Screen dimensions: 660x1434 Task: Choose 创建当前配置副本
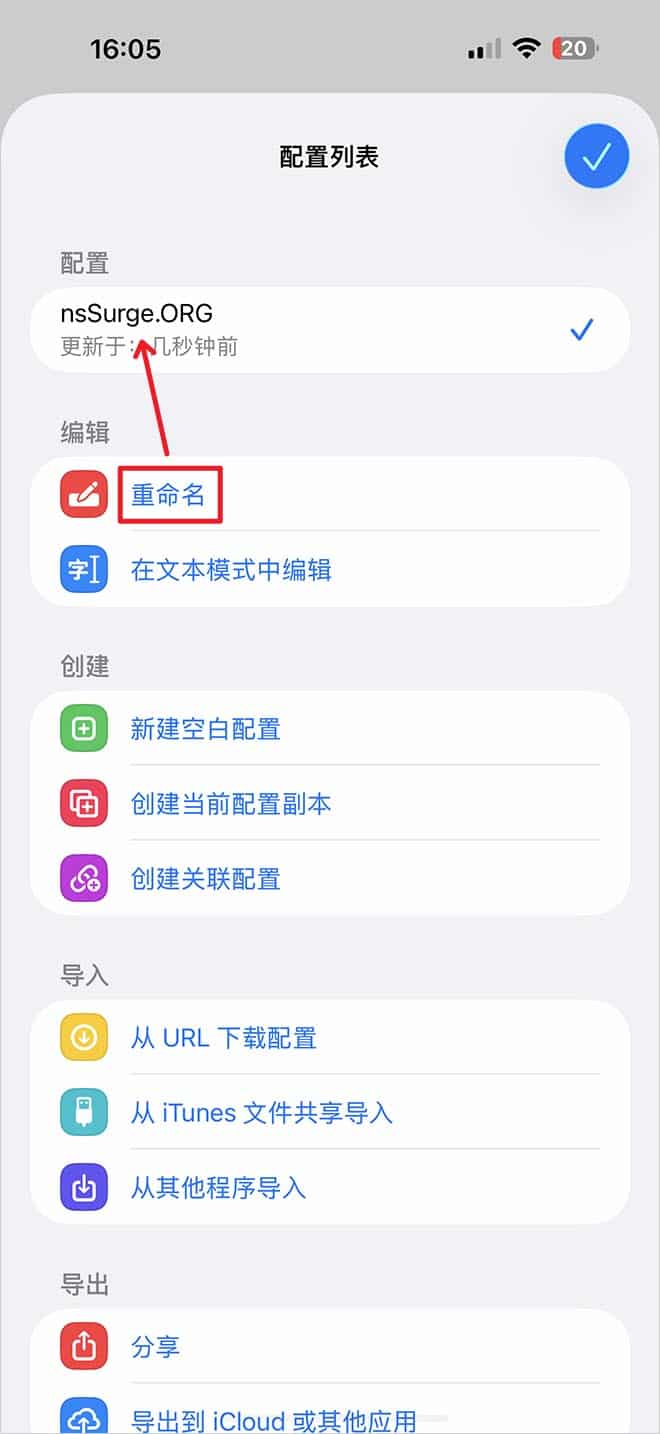[x=231, y=804]
